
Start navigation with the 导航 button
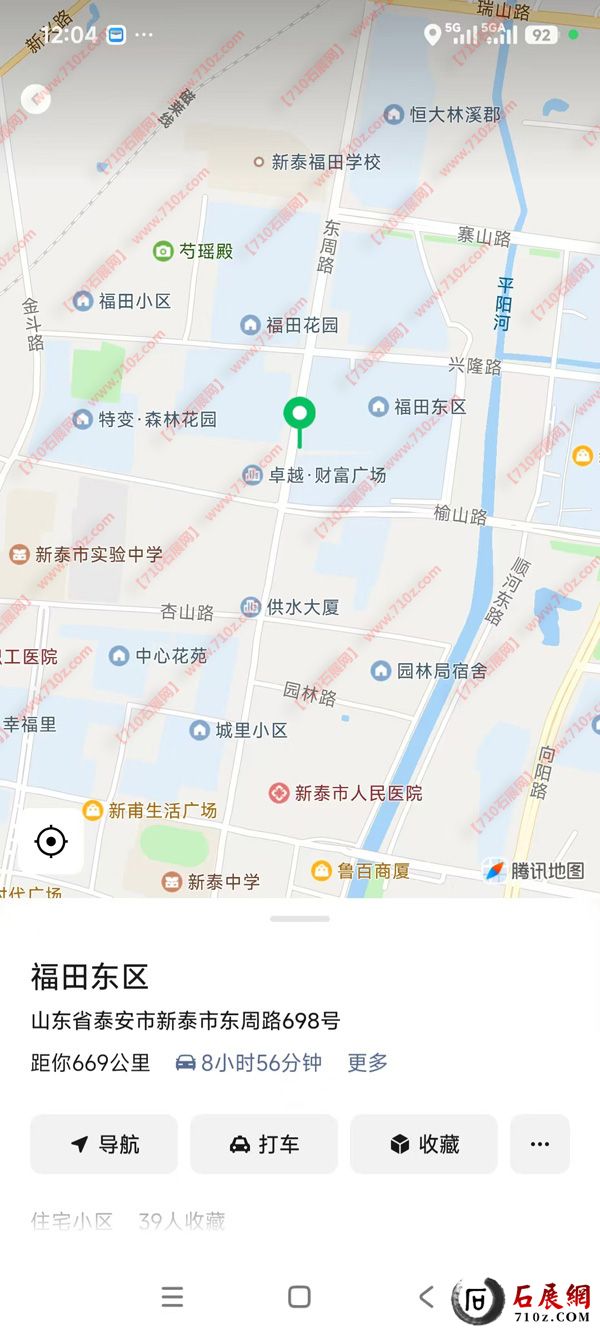click(104, 1144)
